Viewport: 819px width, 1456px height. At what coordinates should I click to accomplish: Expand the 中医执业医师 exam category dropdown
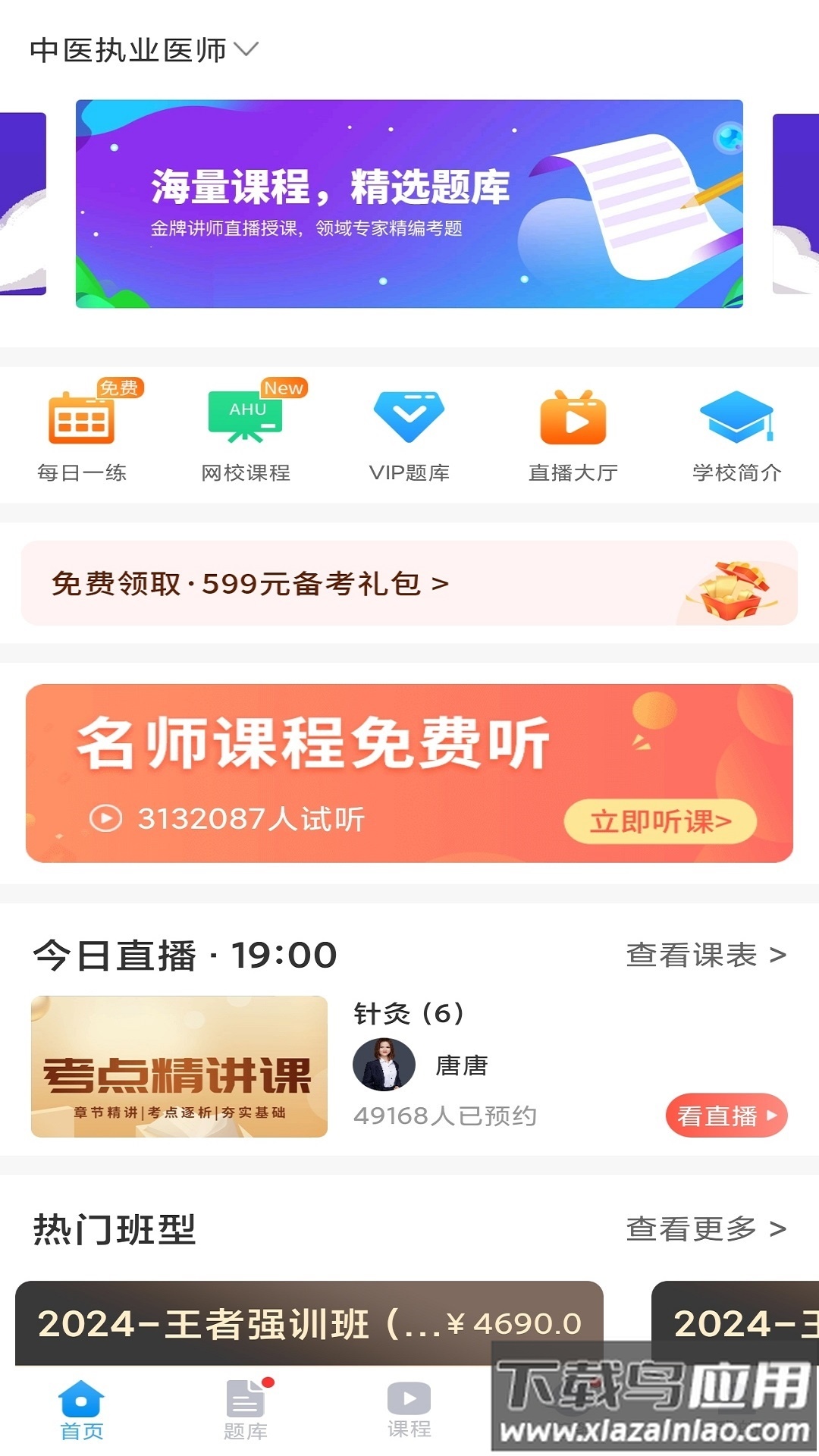tap(246, 48)
